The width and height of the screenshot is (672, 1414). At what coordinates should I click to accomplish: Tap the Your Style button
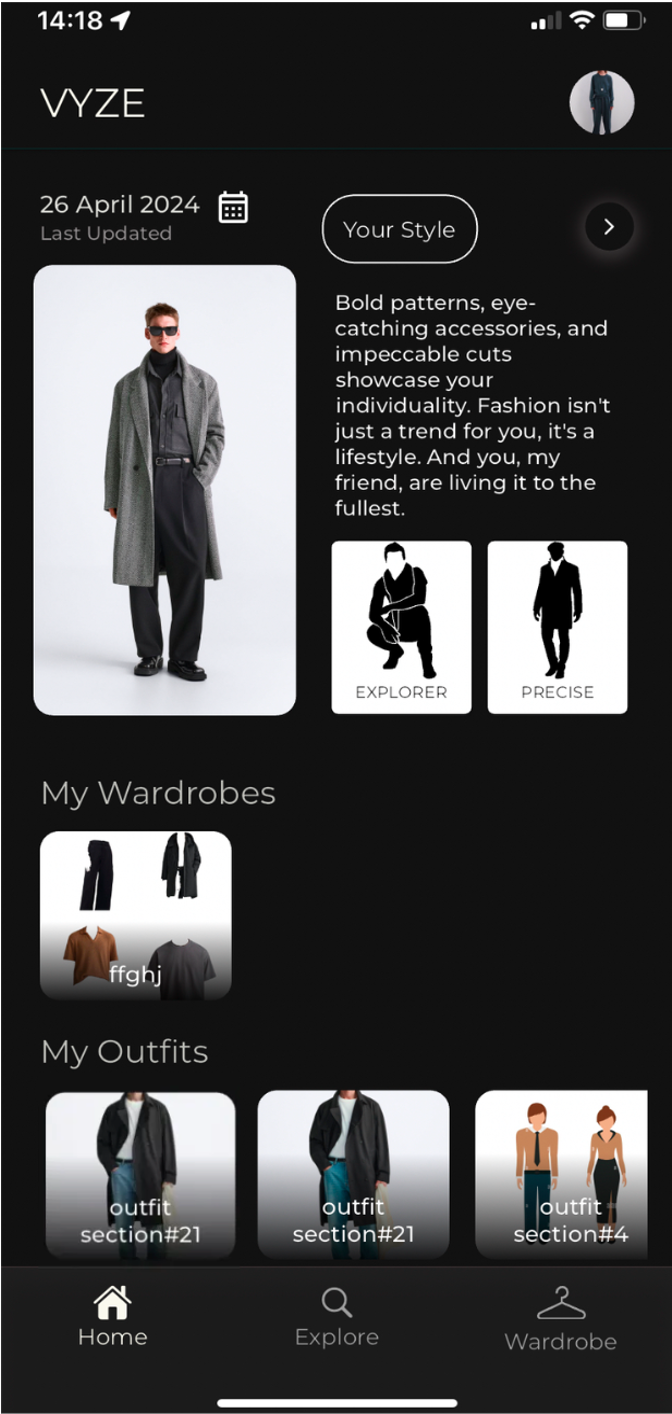tap(399, 229)
